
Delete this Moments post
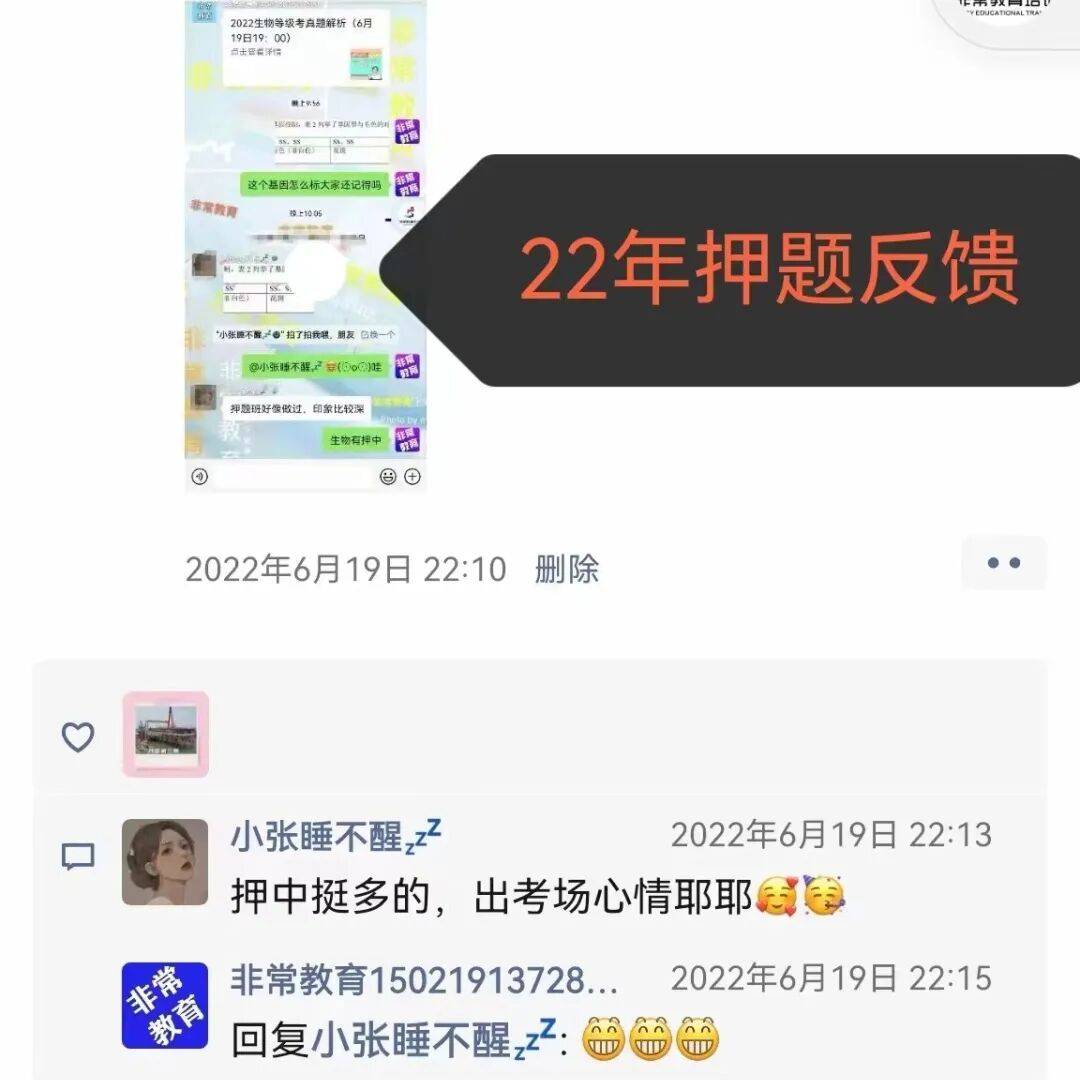[566, 570]
